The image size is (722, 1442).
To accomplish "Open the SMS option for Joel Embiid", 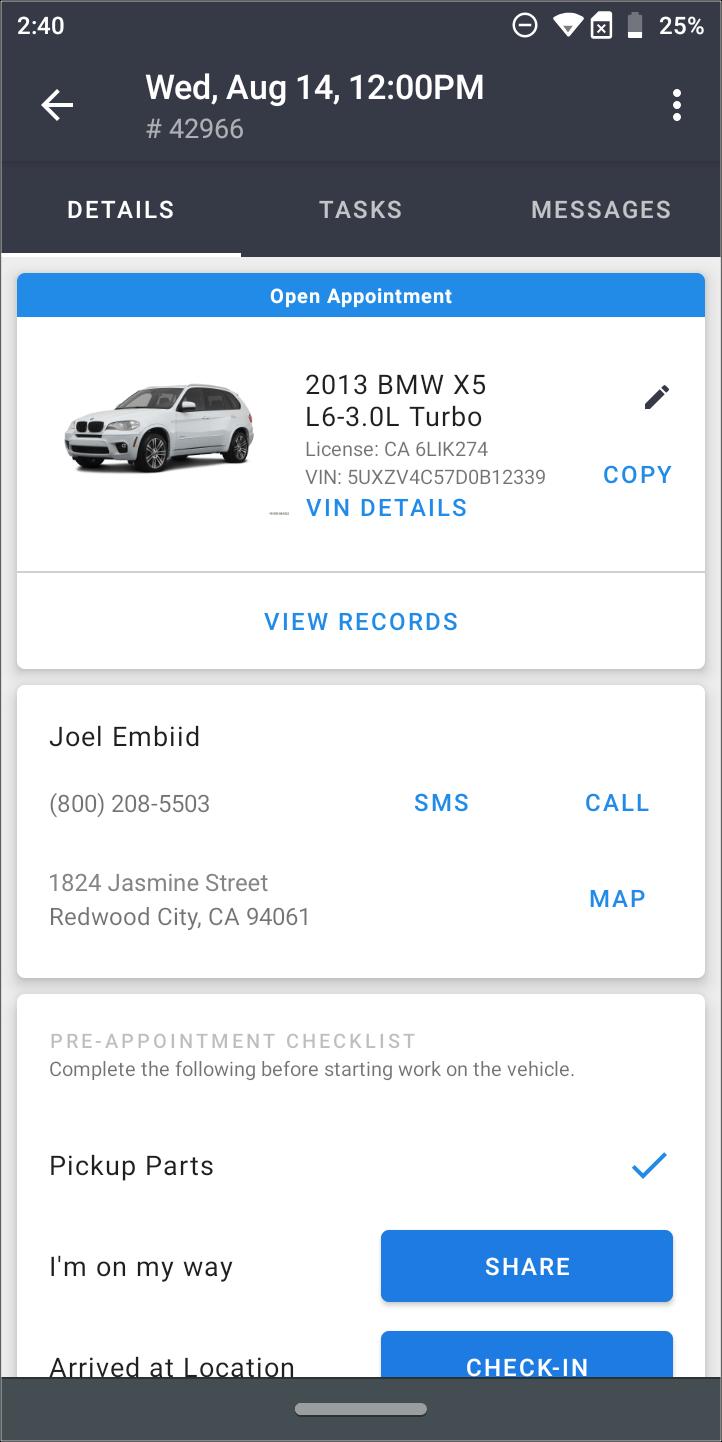I will [x=441, y=803].
